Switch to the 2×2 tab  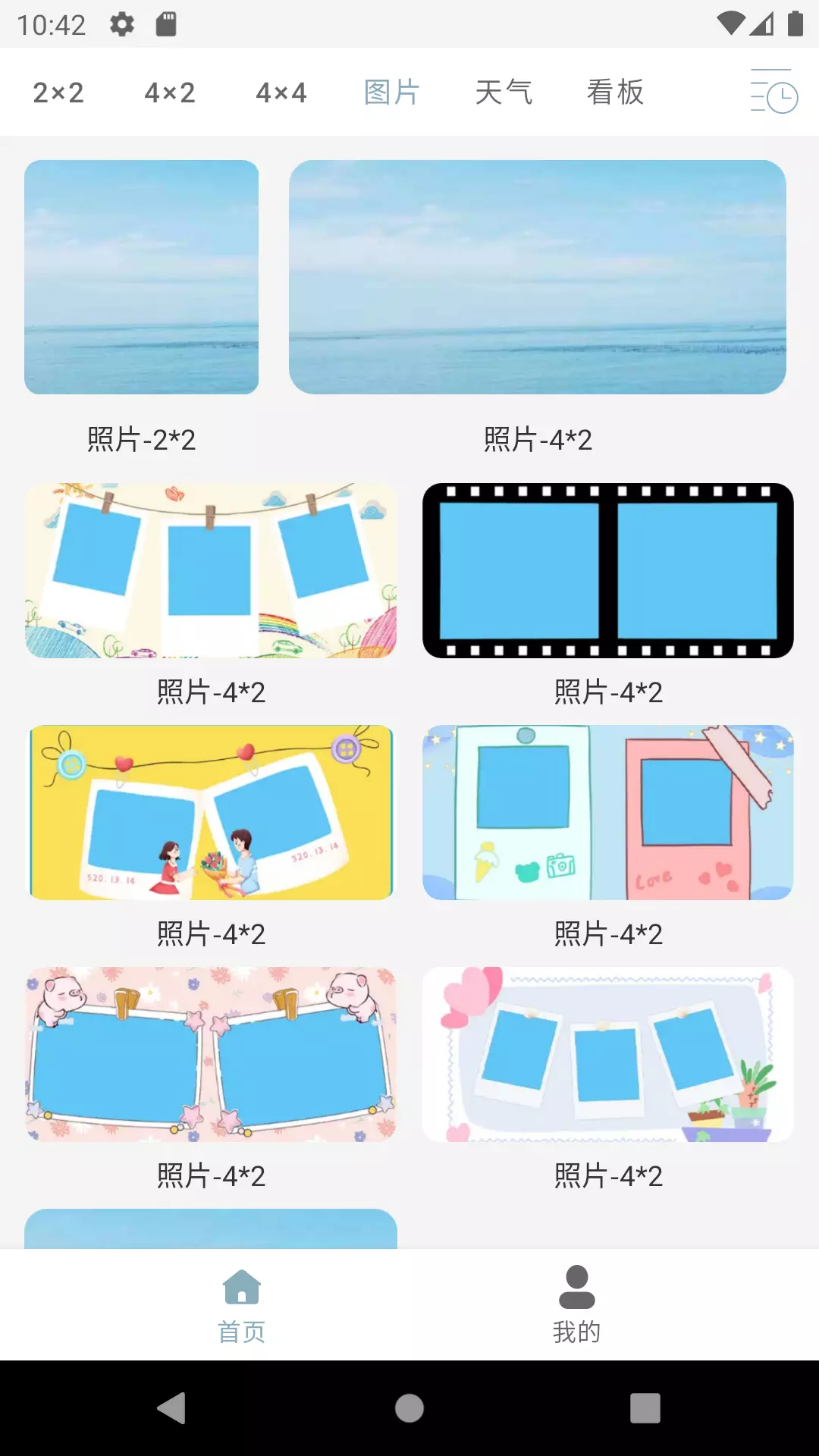(x=58, y=93)
